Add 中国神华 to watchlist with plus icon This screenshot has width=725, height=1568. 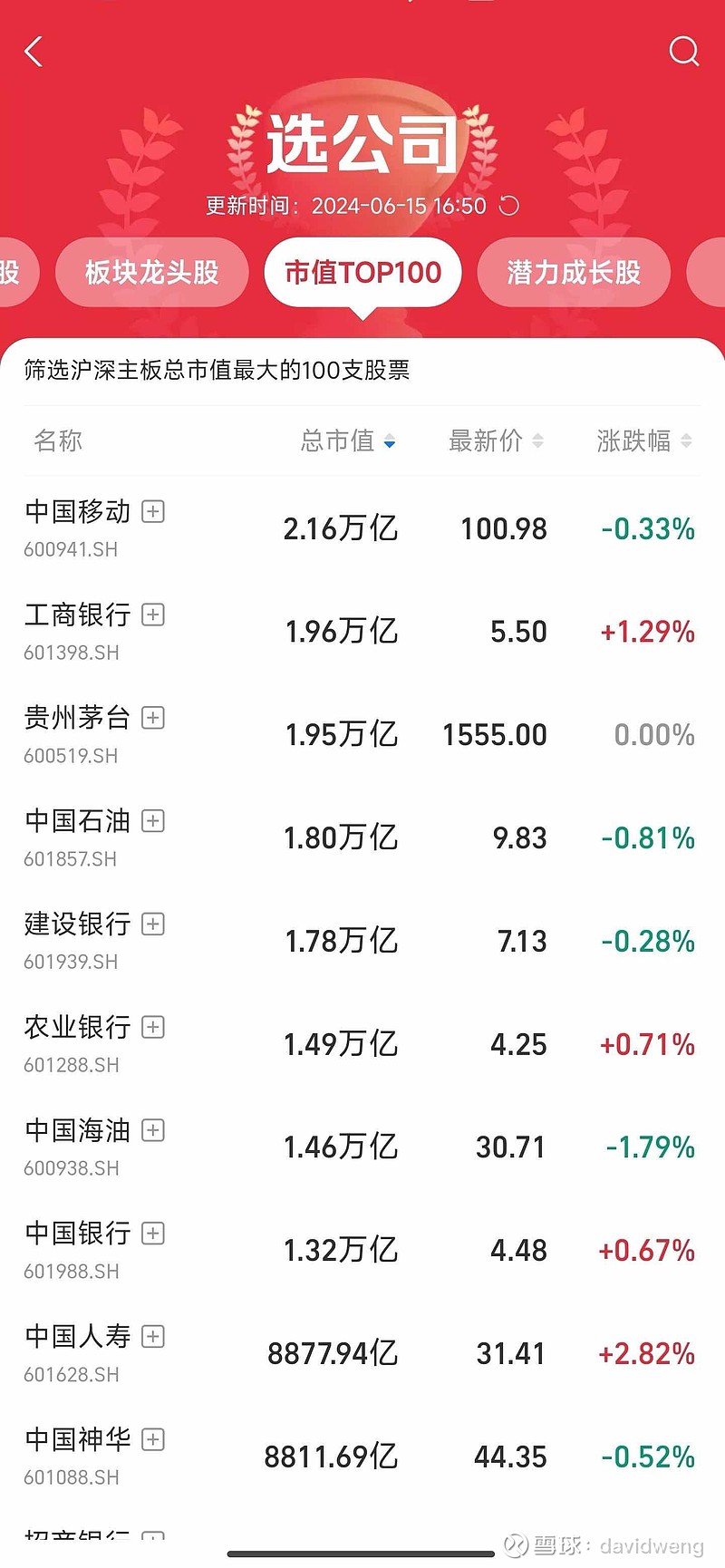point(153,1439)
